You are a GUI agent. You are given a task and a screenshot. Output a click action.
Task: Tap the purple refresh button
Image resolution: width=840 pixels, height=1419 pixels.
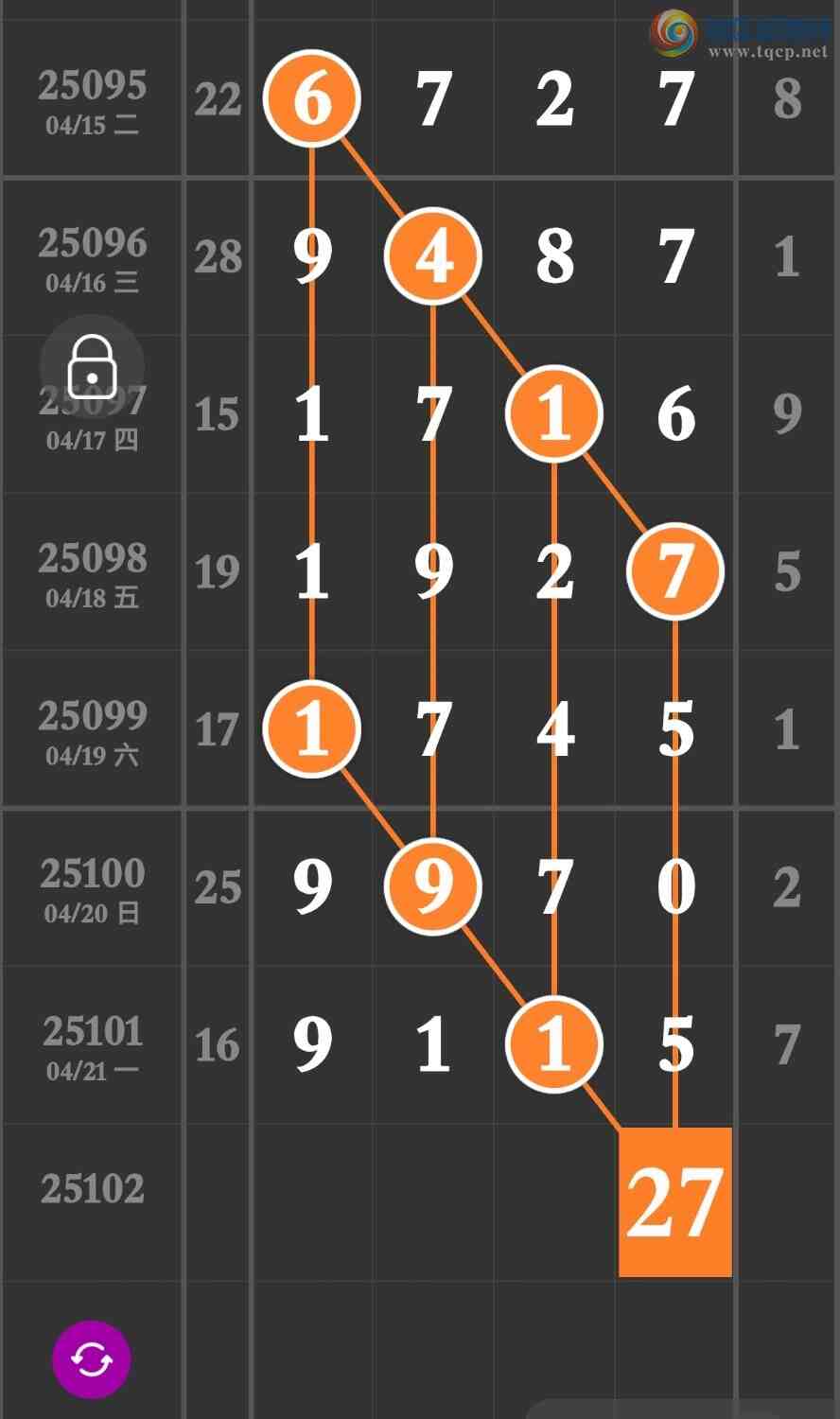[x=91, y=1359]
